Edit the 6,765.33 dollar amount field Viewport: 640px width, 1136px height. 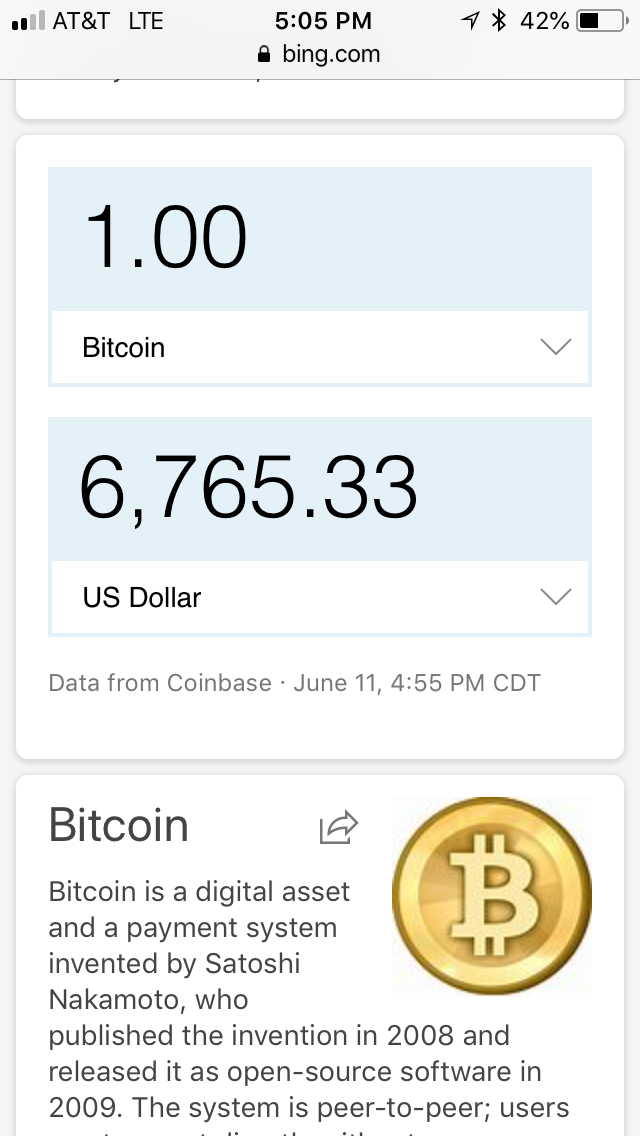click(320, 488)
